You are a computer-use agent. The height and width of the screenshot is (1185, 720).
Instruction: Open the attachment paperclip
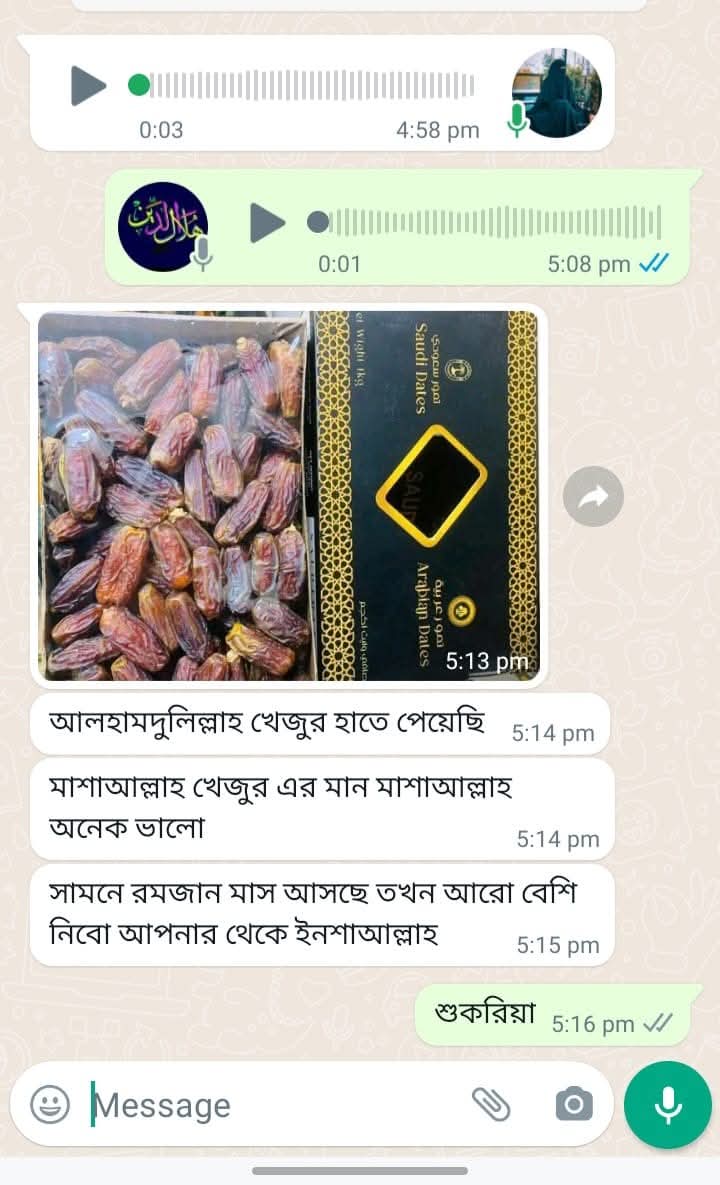coord(491,1104)
